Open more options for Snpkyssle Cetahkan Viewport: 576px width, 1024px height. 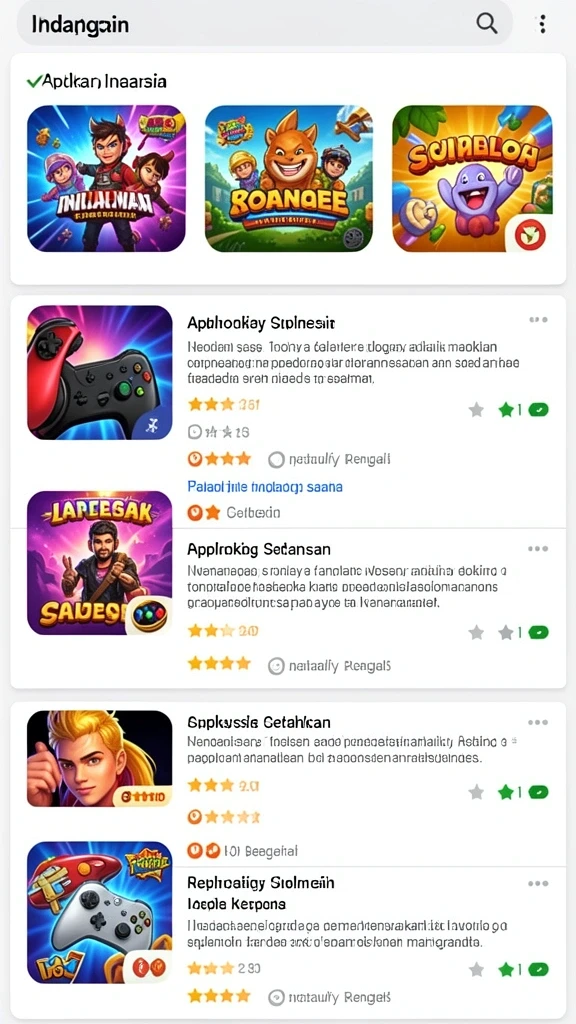coord(538,722)
